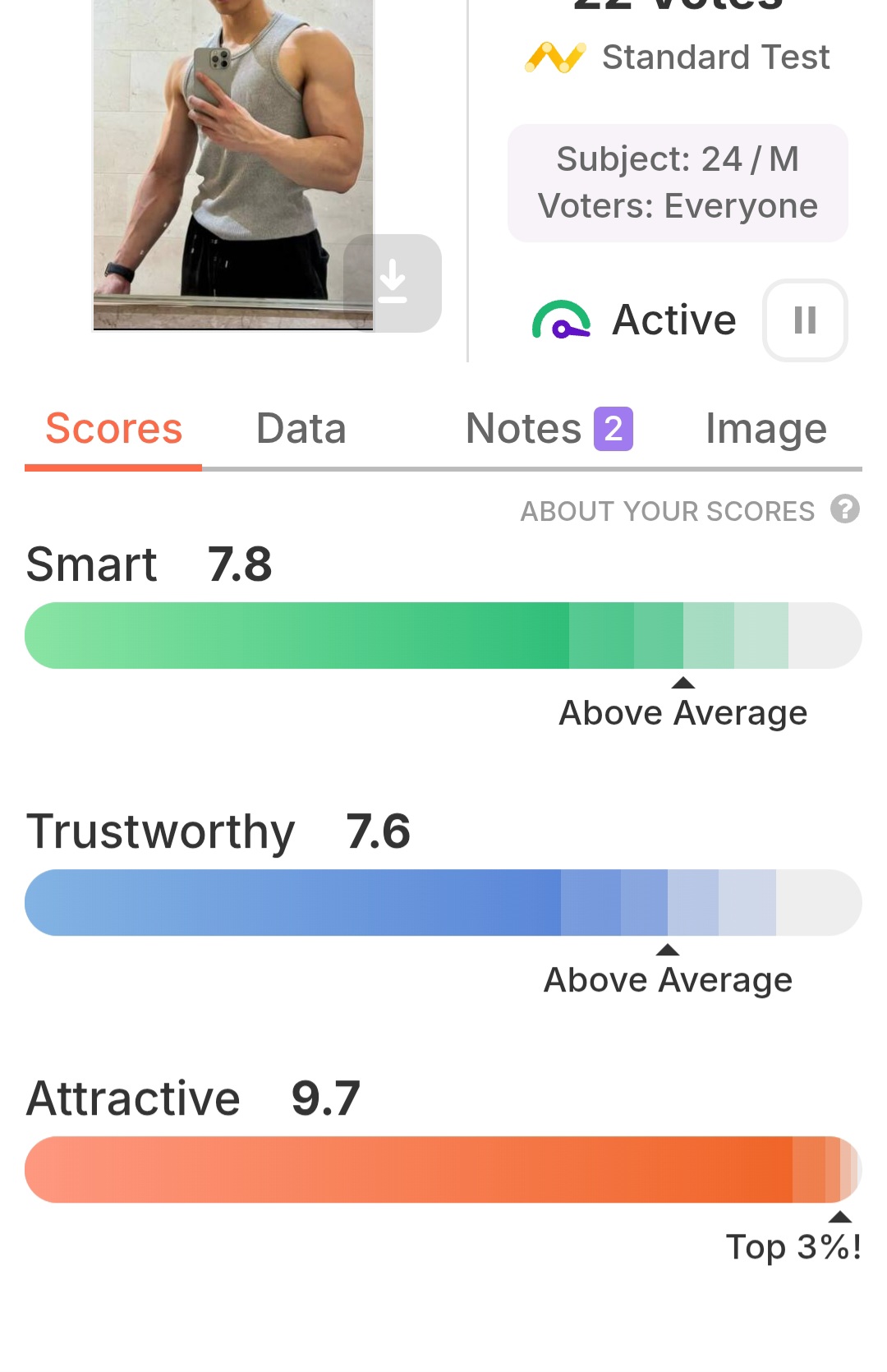Pause the active test

(x=805, y=320)
